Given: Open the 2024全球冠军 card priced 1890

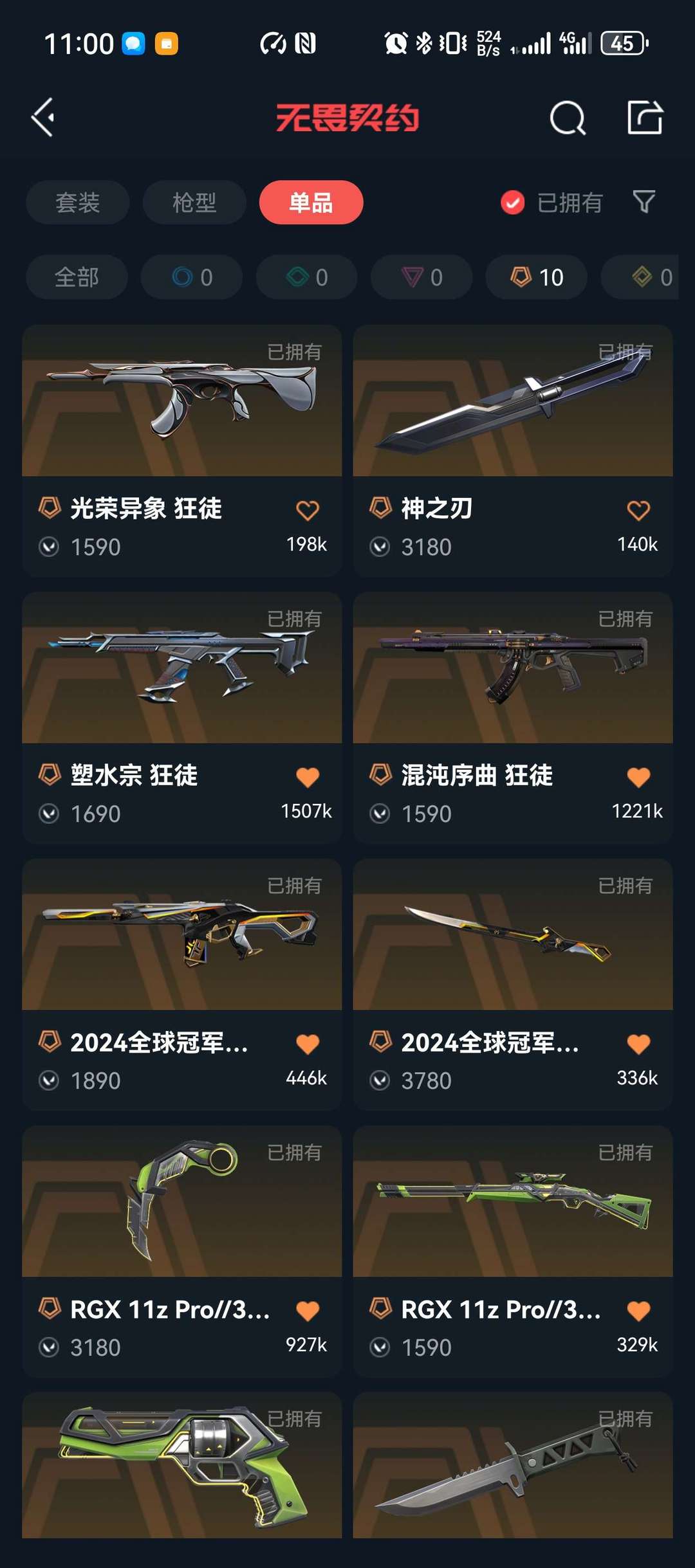Looking at the screenshot, I should [181, 984].
